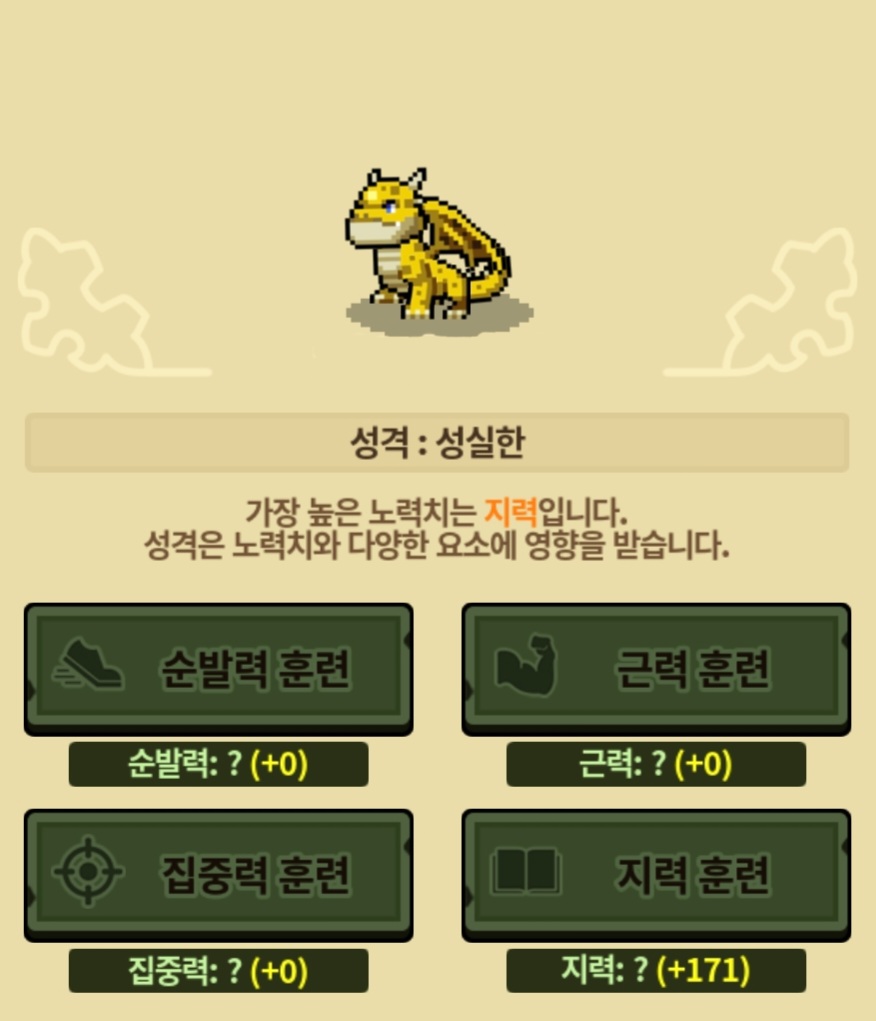Select the 근력 훈련 strength training button
The height and width of the screenshot is (1021, 876).
pyautogui.click(x=656, y=669)
